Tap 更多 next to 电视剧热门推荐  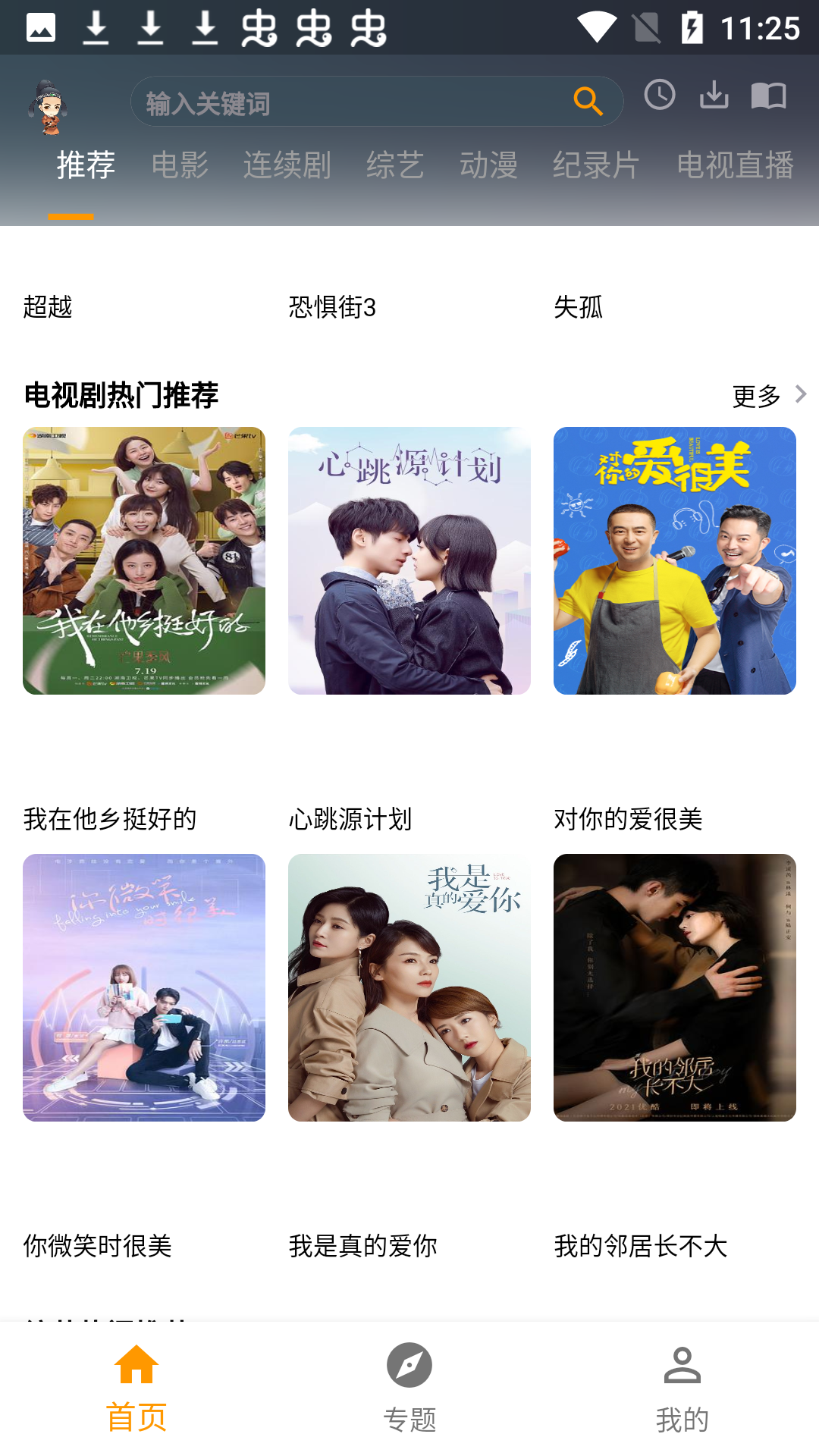(x=769, y=395)
